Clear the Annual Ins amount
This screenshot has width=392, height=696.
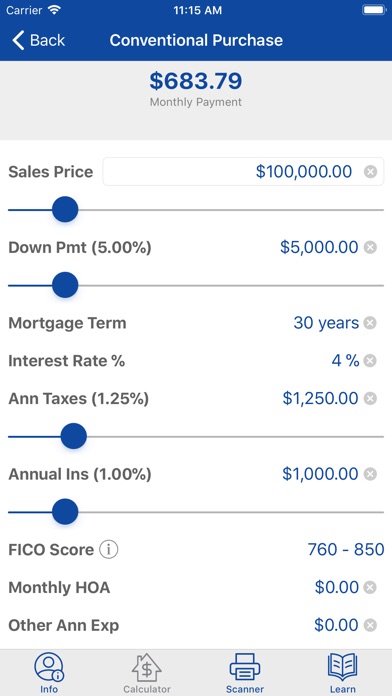[370, 474]
